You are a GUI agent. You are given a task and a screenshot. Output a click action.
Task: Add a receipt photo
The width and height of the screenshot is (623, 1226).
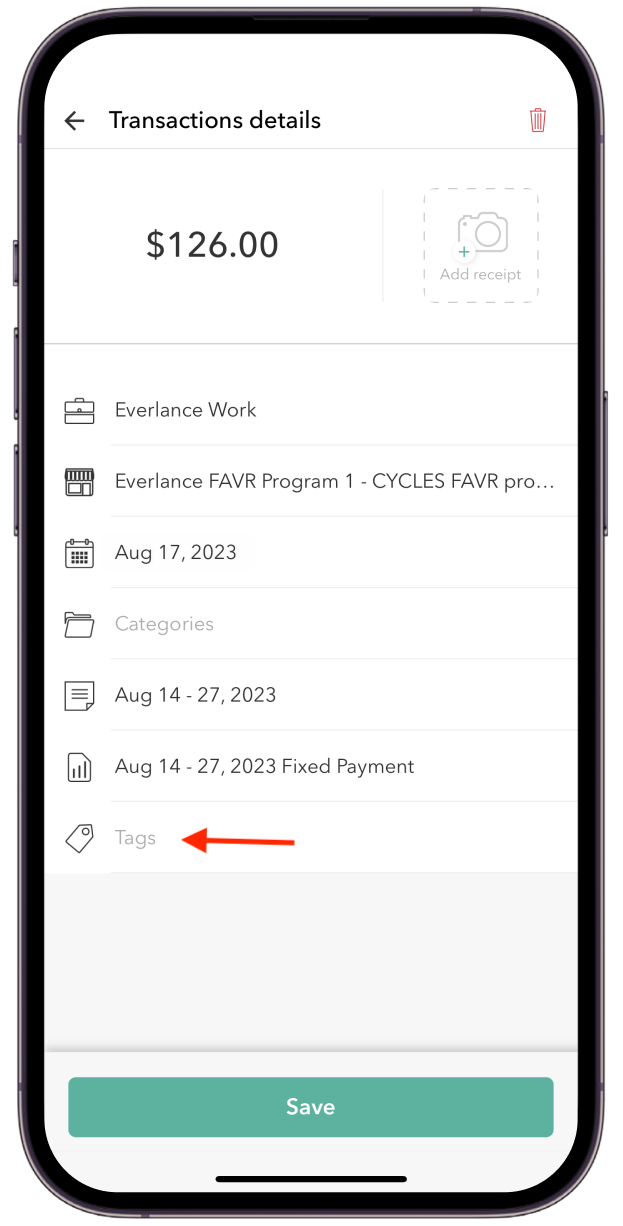pos(481,245)
